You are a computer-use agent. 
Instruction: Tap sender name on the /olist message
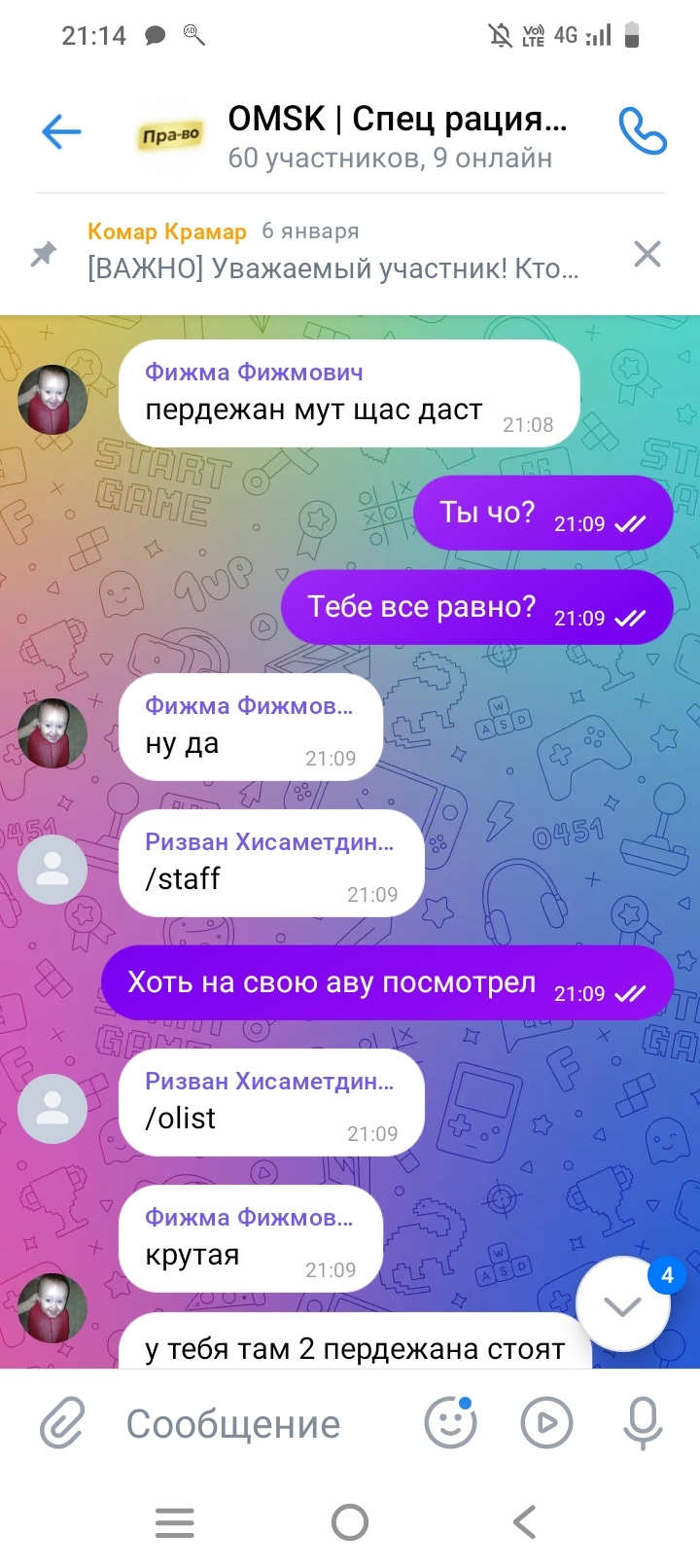[268, 1081]
